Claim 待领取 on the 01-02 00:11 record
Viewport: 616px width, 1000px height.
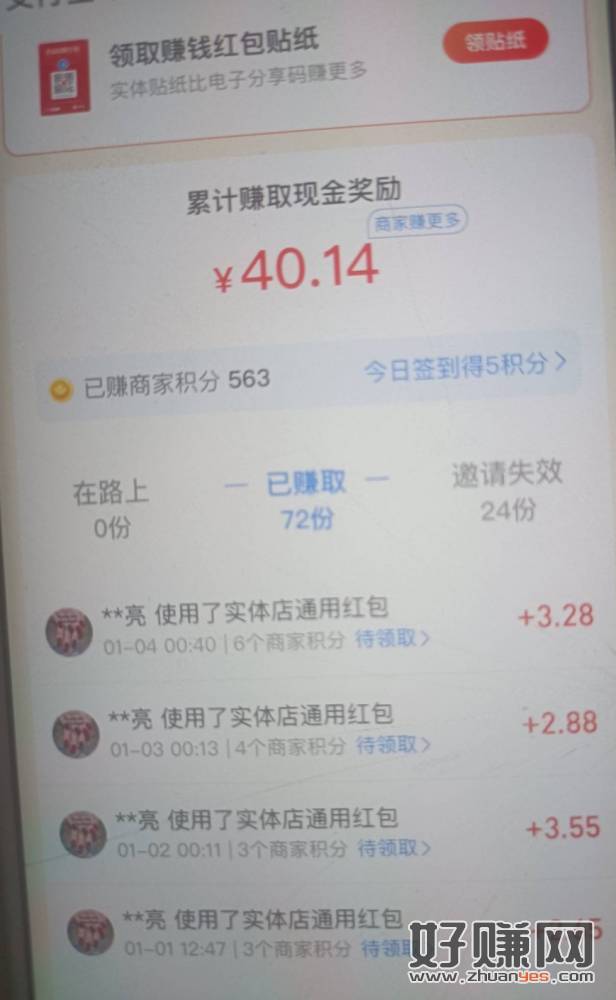(x=394, y=848)
